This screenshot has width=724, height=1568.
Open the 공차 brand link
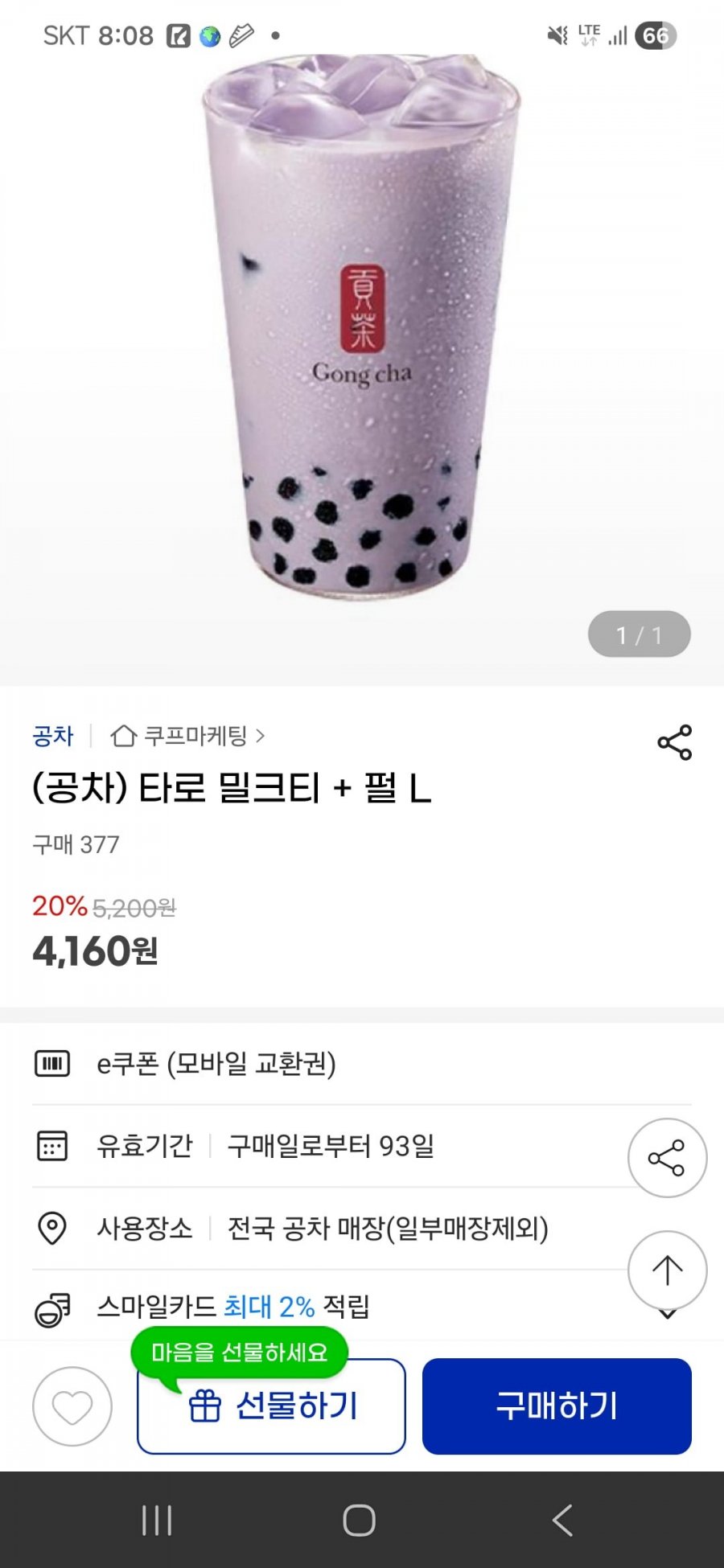click(53, 736)
